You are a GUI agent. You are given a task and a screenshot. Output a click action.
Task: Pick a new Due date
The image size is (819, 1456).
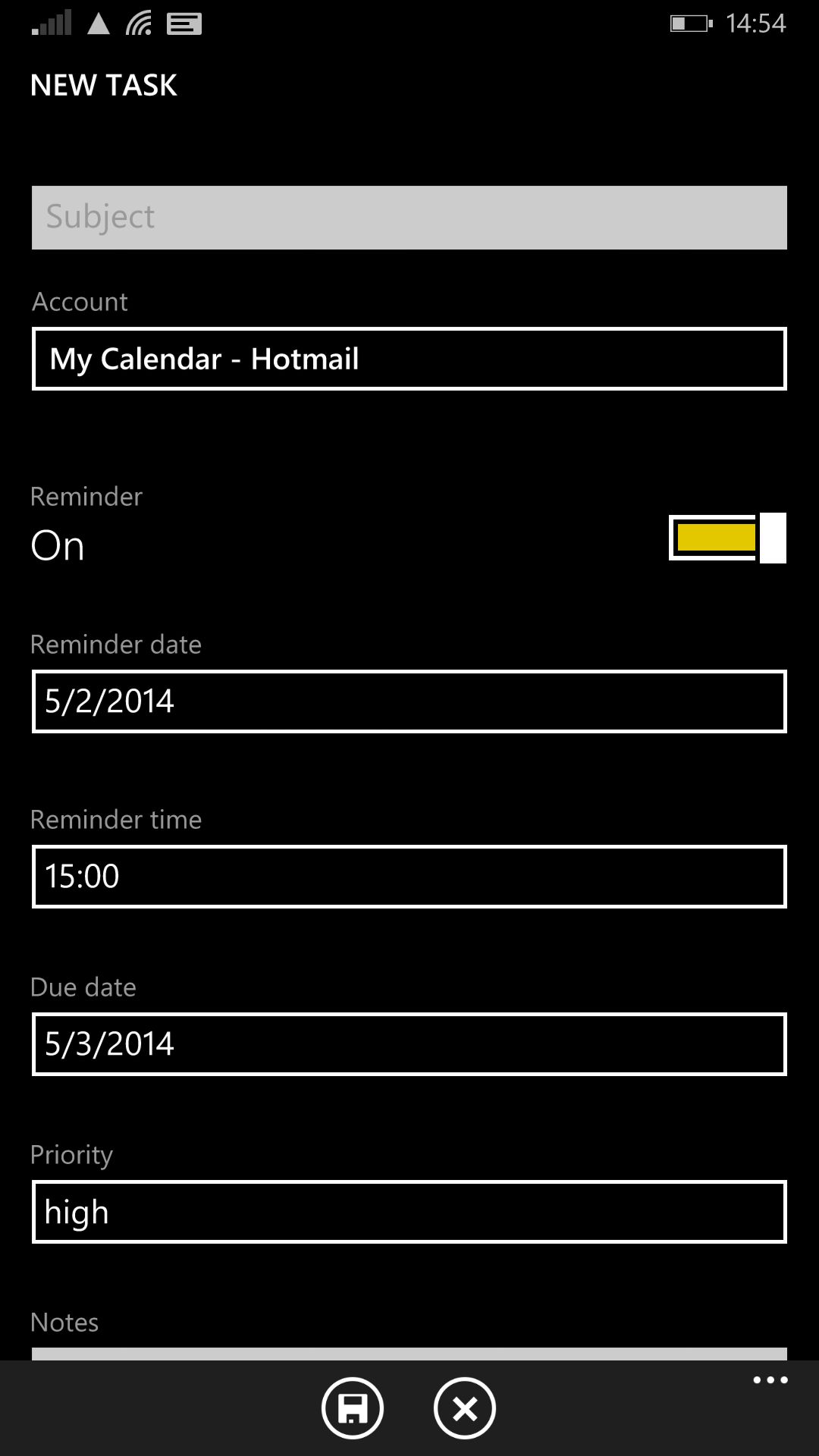click(409, 1044)
